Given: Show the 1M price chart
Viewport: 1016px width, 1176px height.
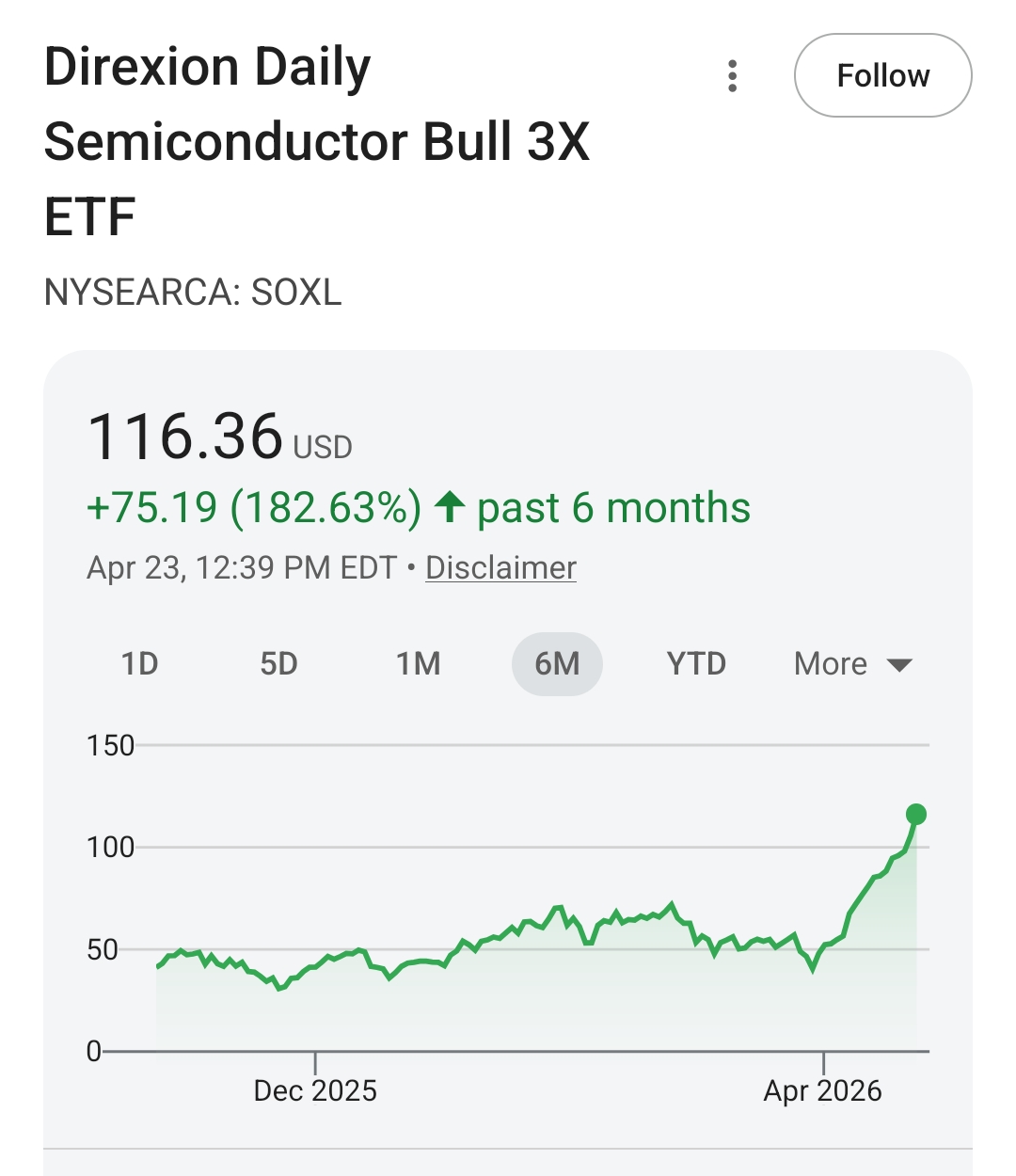Looking at the screenshot, I should click(418, 664).
